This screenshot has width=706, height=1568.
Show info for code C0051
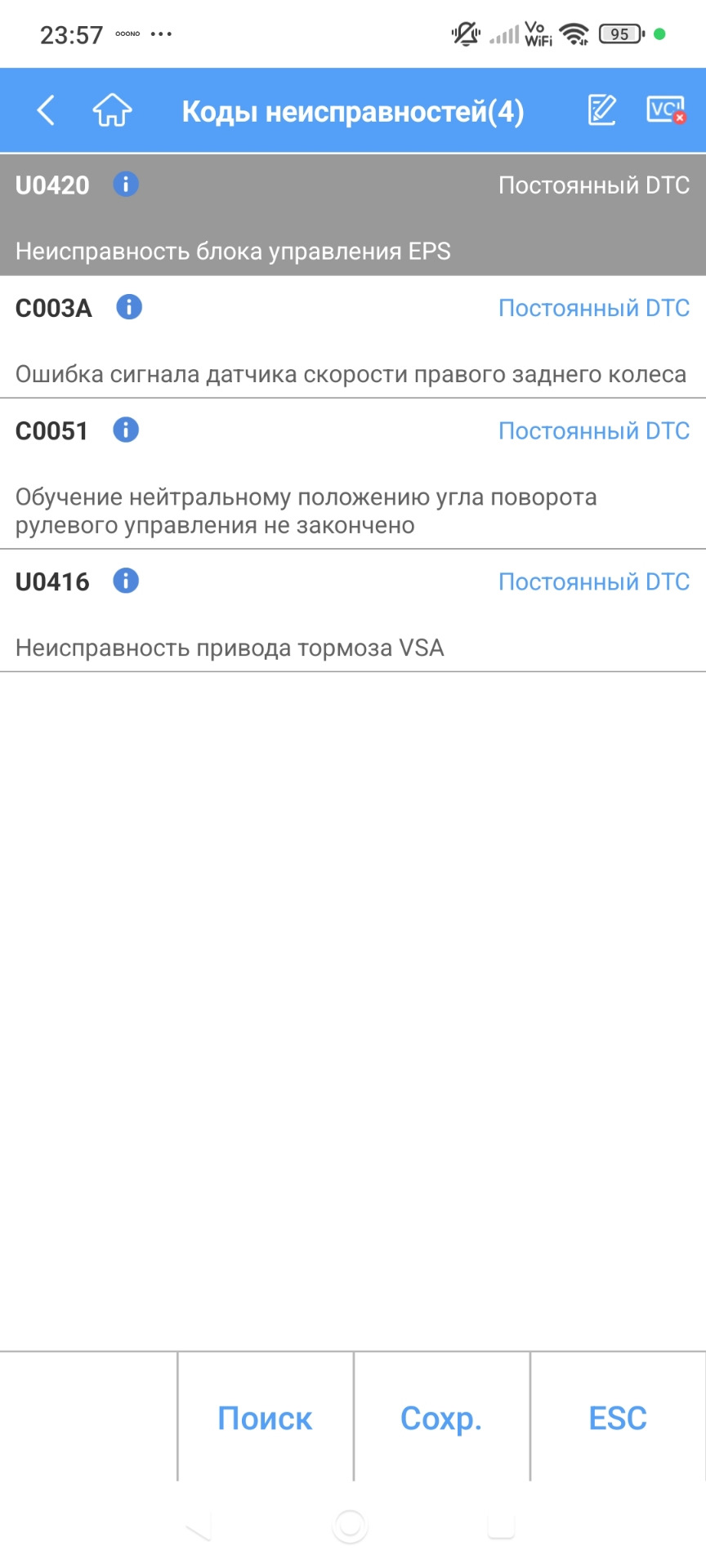point(126,430)
